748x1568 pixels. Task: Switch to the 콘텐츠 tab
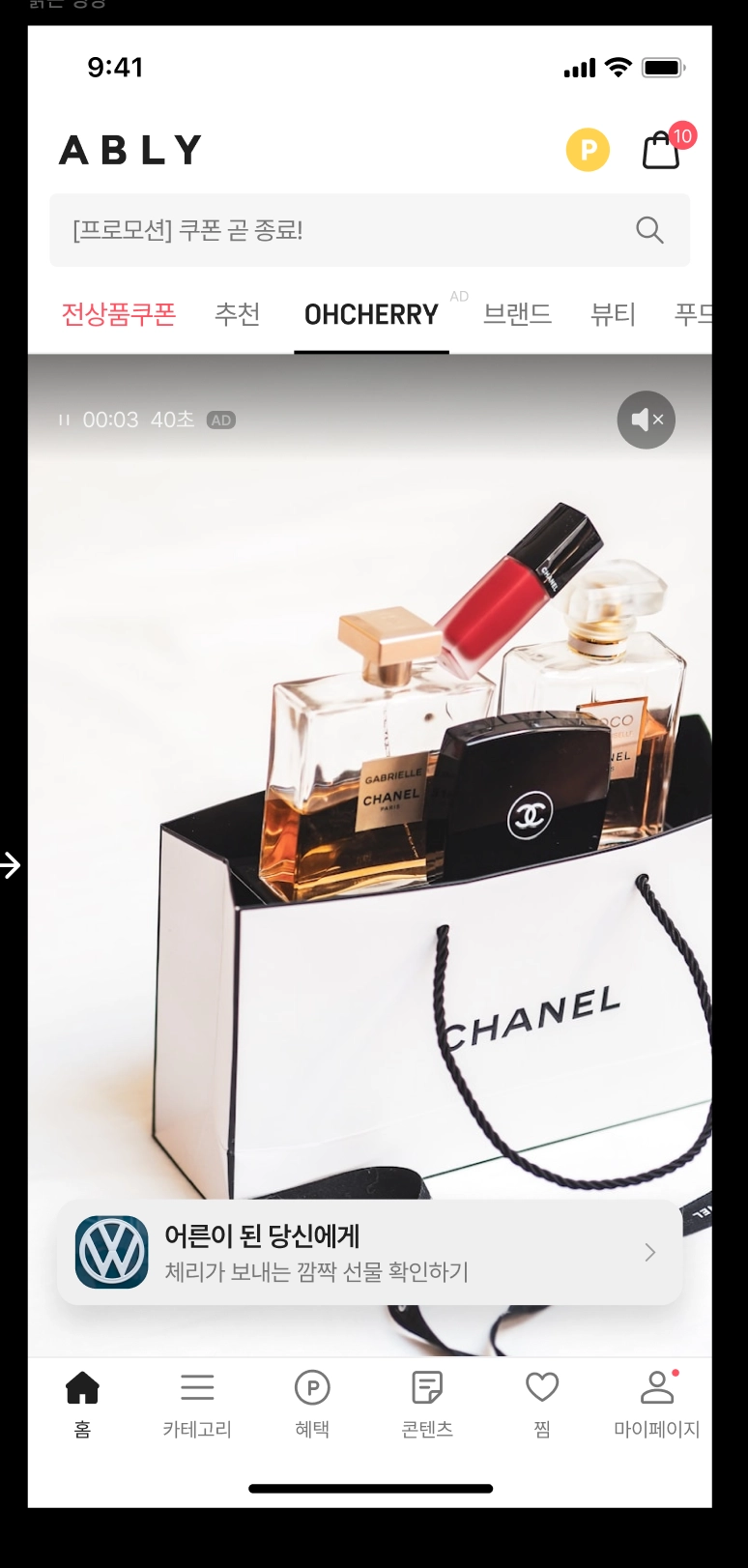[427, 1403]
